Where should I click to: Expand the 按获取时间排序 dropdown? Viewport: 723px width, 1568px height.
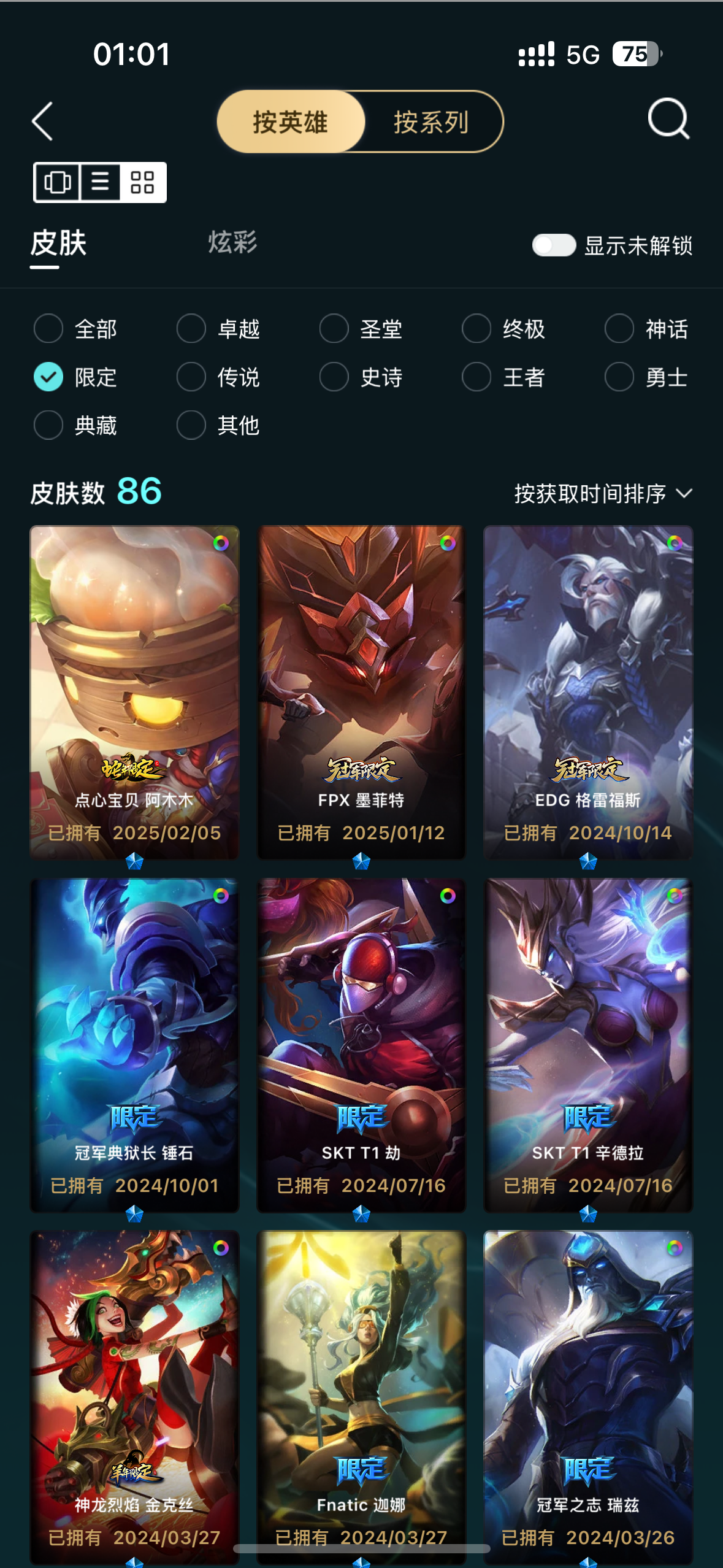pos(603,493)
